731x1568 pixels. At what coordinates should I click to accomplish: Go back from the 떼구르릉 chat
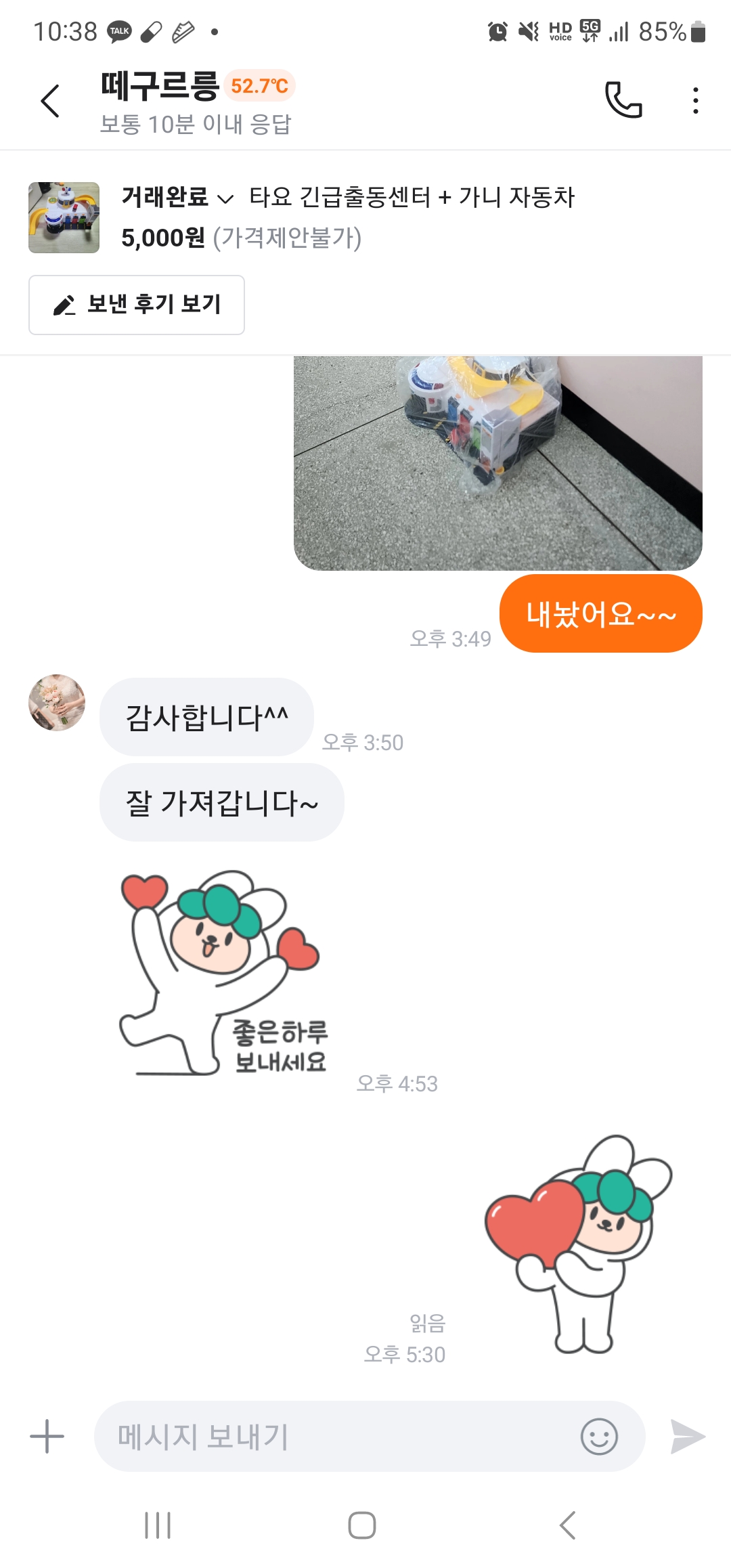(x=51, y=102)
